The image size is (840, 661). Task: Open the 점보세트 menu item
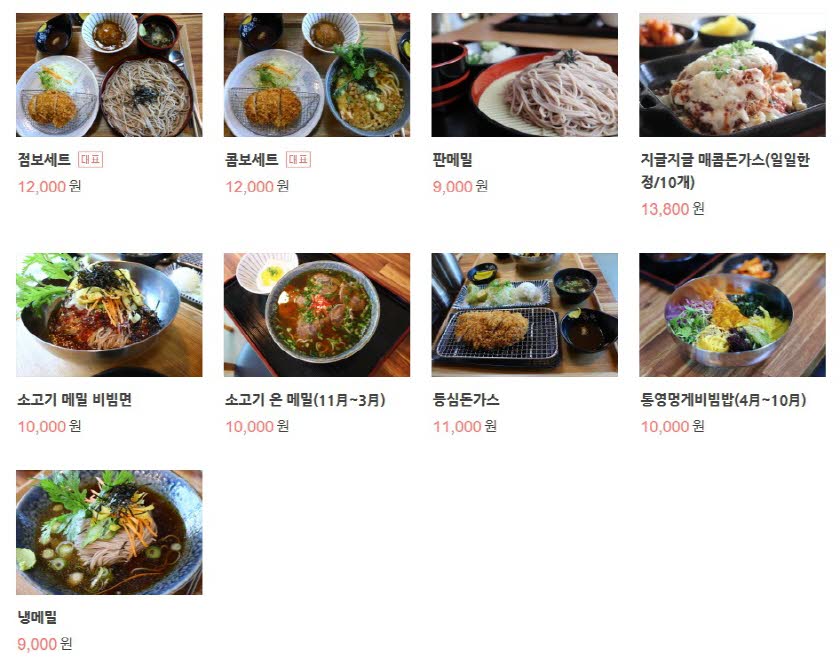point(109,75)
